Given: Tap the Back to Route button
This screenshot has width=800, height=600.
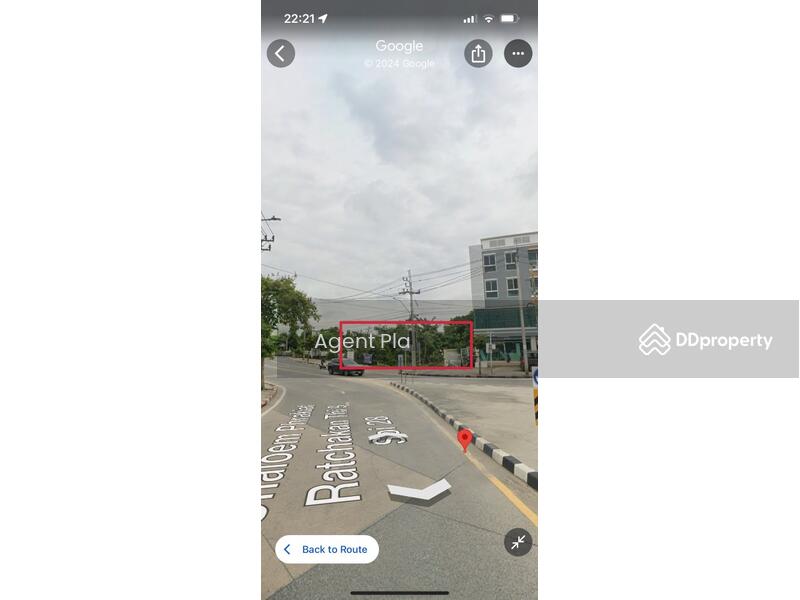Looking at the screenshot, I should pos(327,549).
